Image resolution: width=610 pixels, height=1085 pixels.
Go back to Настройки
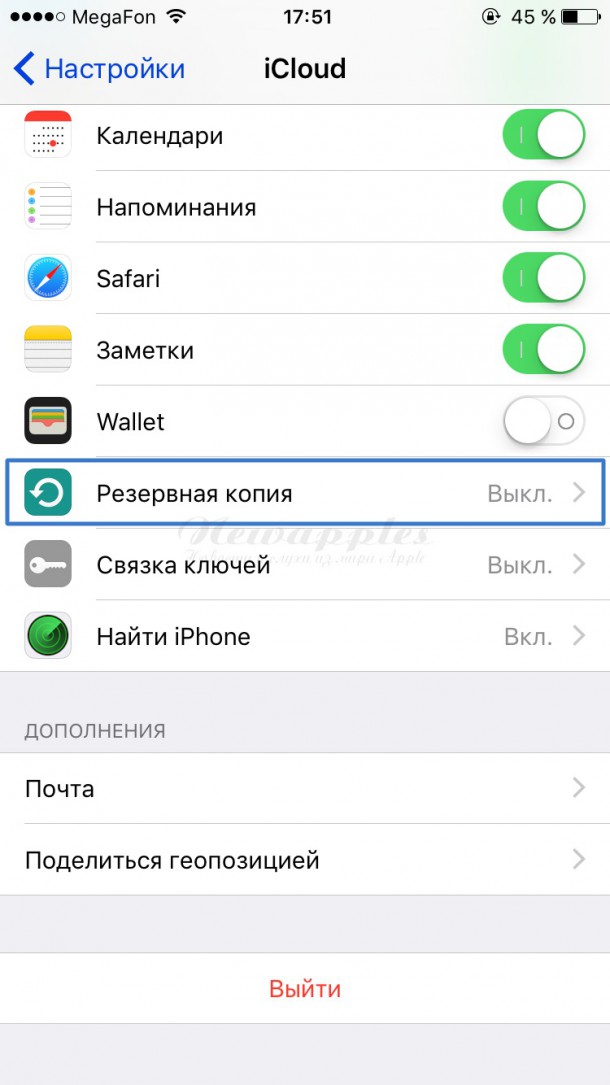pyautogui.click(x=100, y=69)
